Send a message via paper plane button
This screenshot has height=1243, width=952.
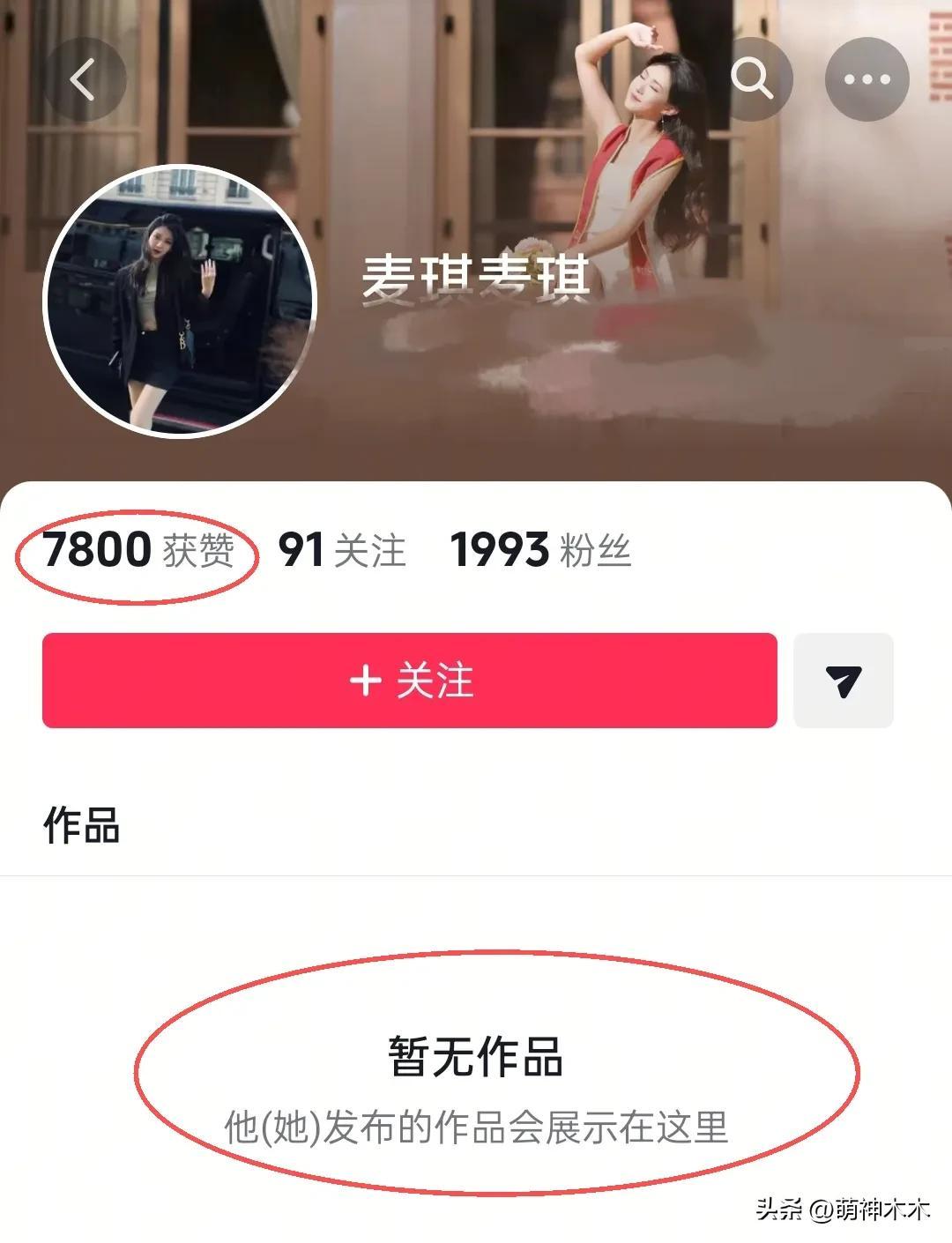pos(844,681)
